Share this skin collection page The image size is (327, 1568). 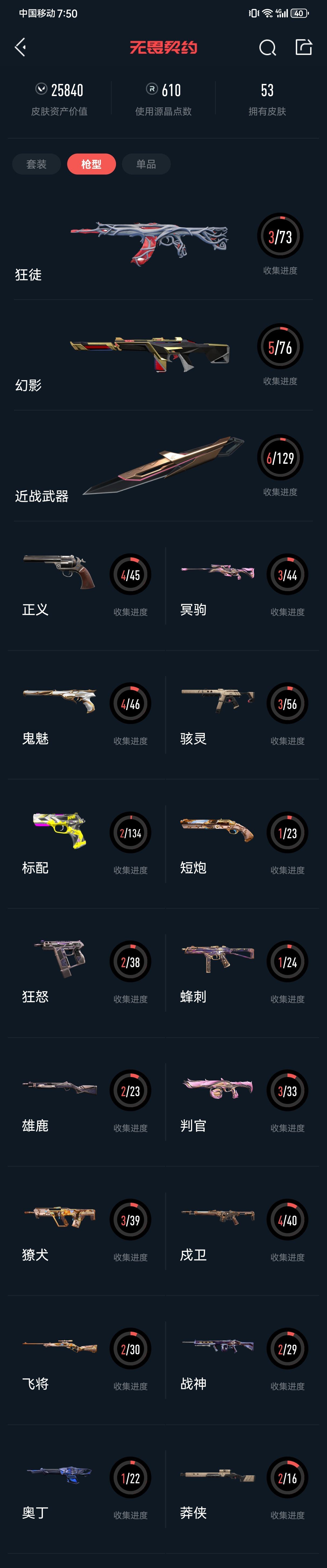point(303,47)
